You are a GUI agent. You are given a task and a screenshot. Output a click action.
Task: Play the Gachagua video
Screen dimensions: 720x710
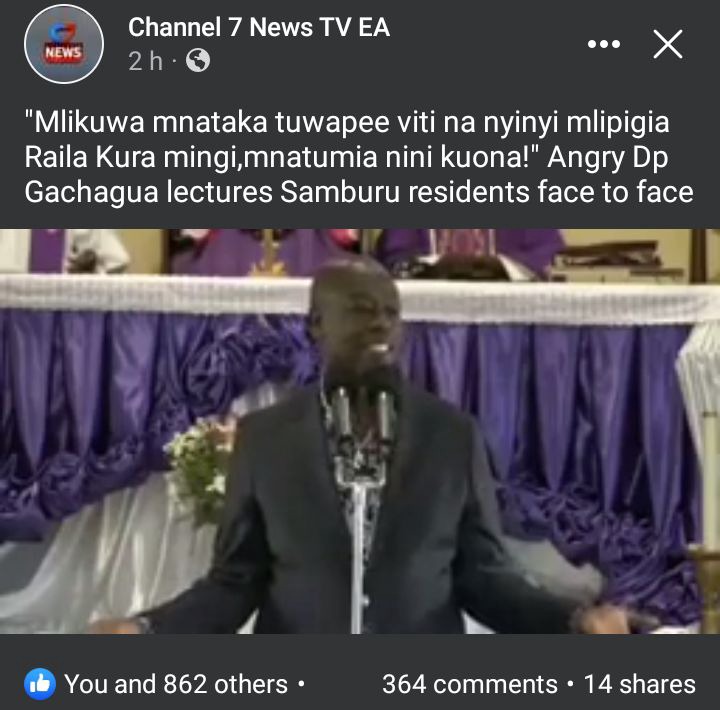pyautogui.click(x=360, y=430)
